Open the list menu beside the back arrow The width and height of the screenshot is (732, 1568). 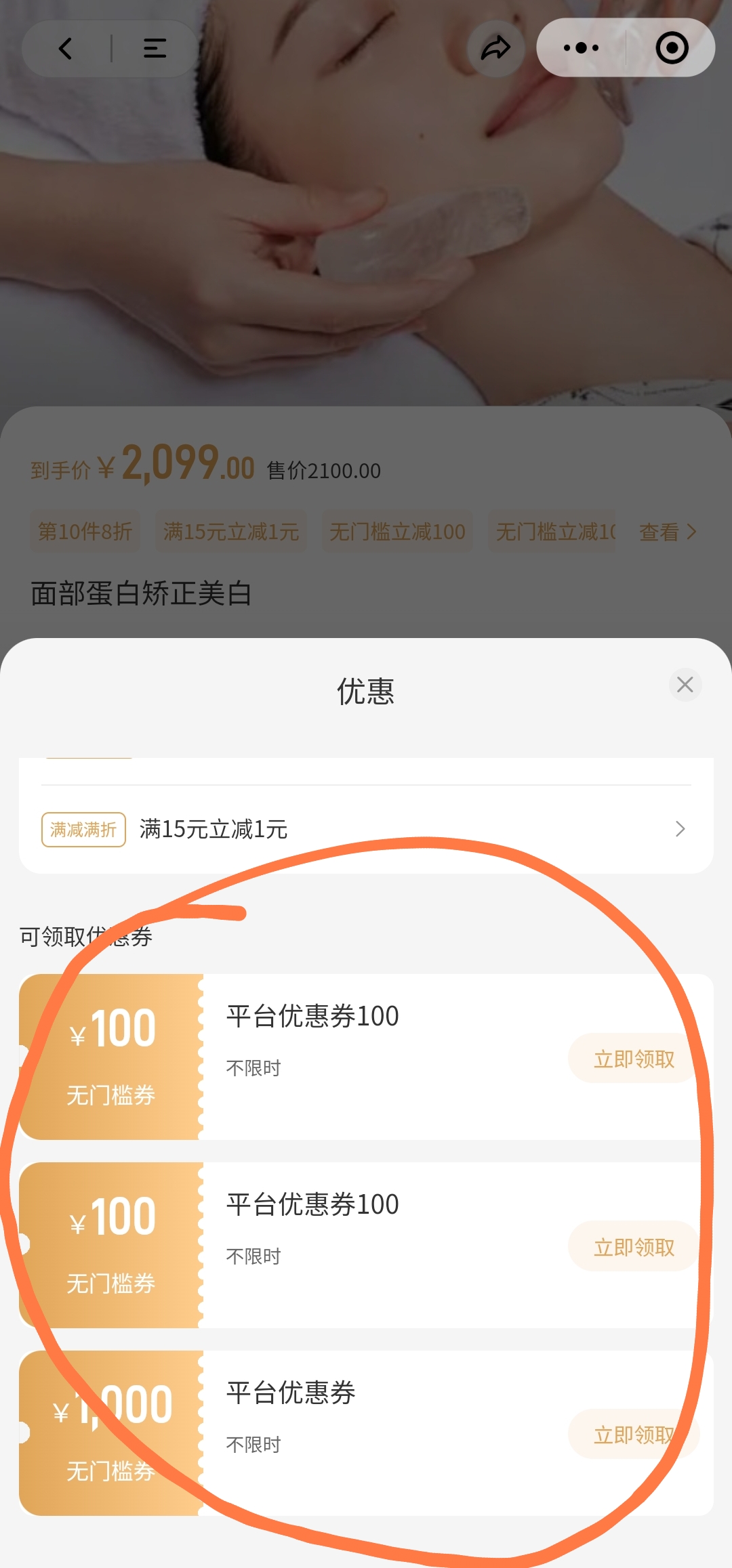pos(155,49)
